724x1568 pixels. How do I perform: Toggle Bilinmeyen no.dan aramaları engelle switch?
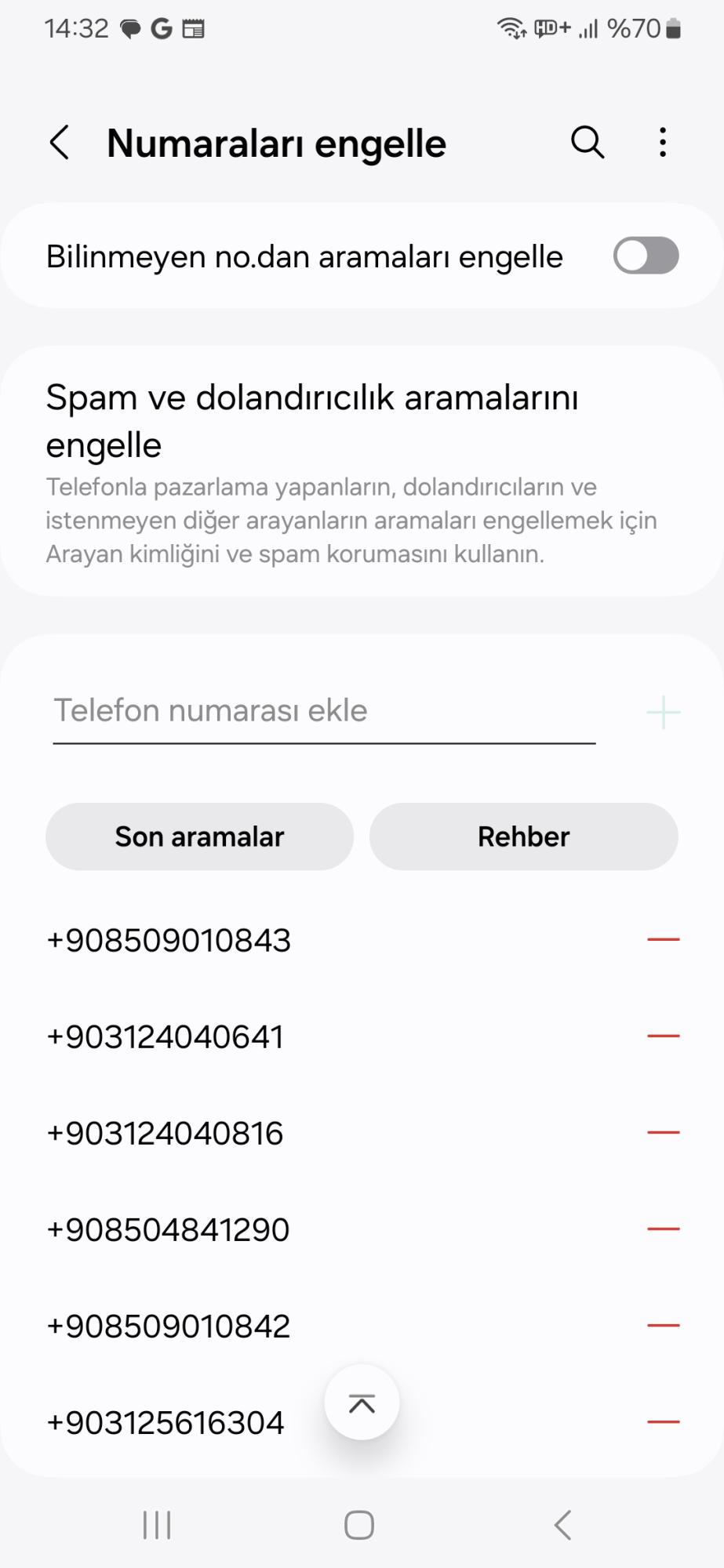pyautogui.click(x=645, y=256)
